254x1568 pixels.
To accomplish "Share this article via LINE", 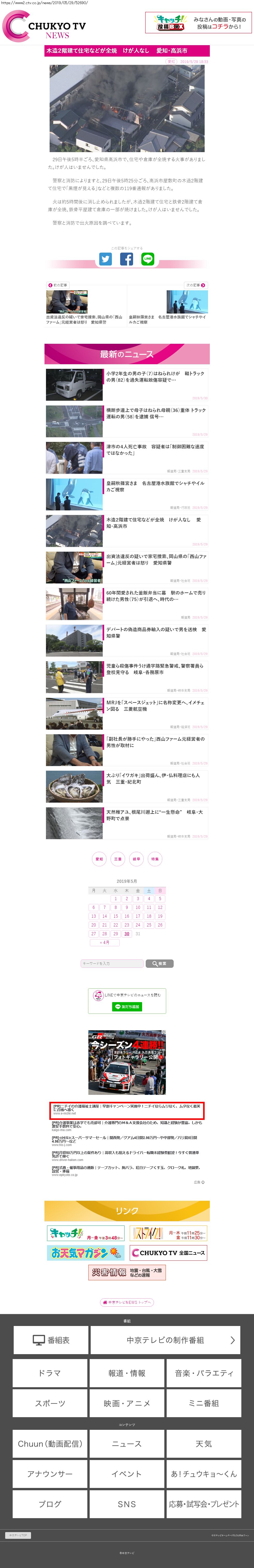I will pyautogui.click(x=147, y=259).
